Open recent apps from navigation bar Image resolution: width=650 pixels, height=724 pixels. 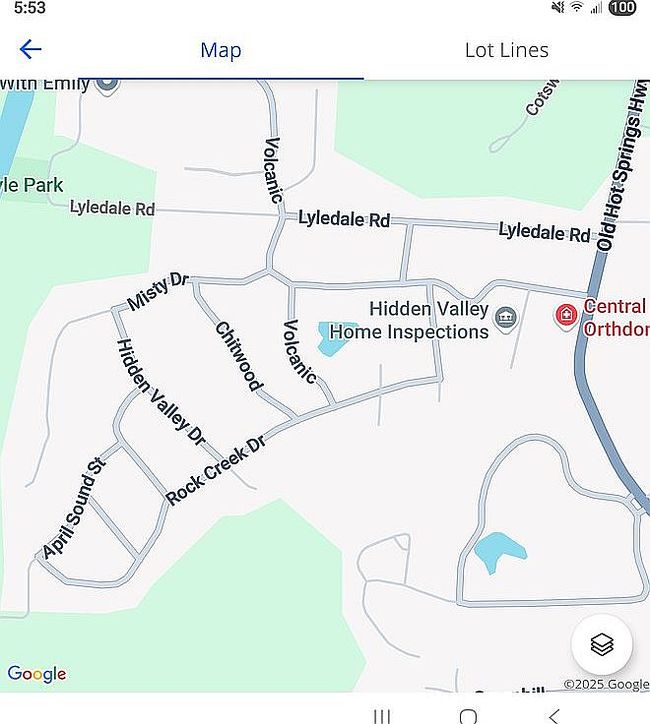[x=381, y=715]
